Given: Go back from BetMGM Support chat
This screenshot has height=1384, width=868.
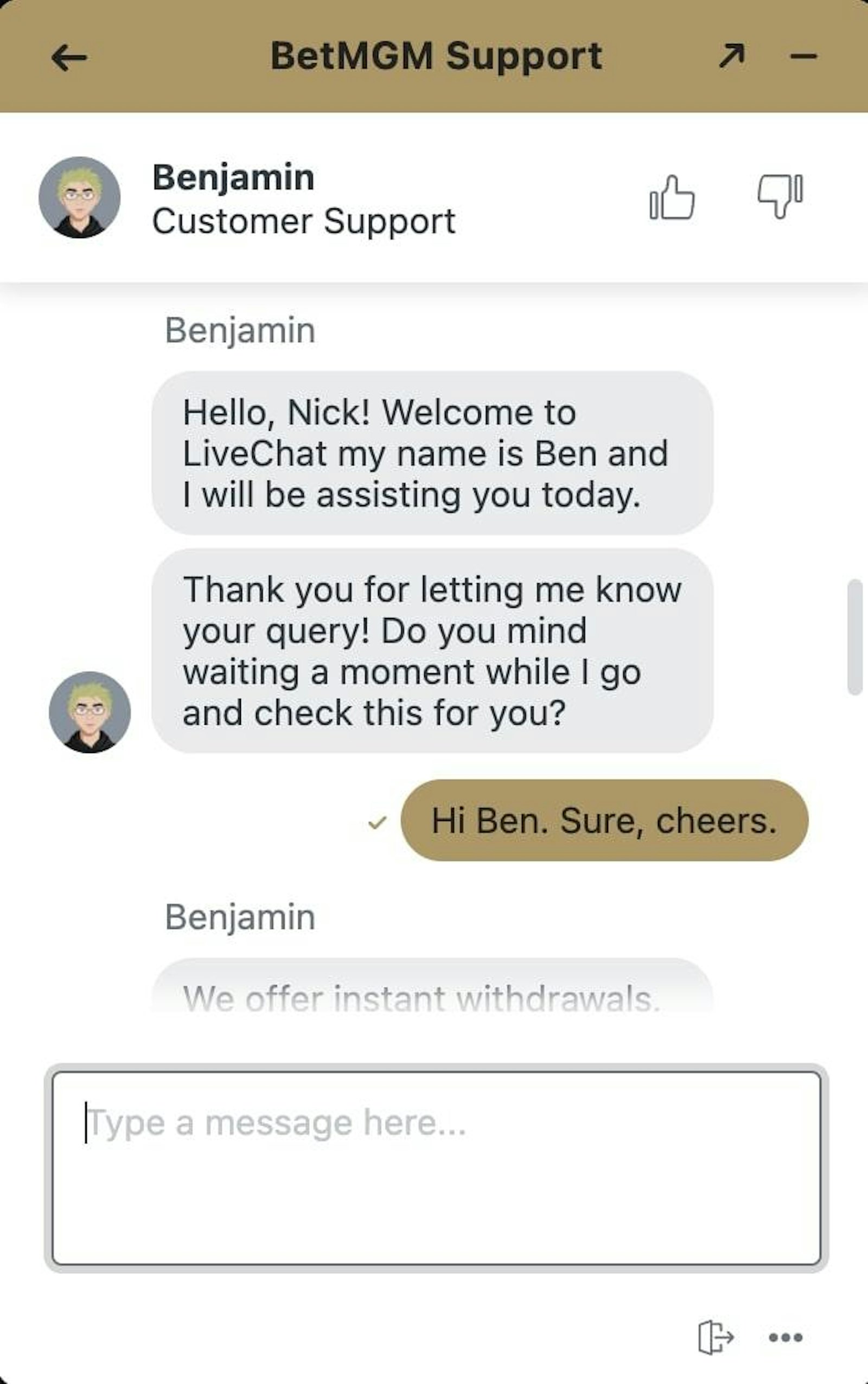Looking at the screenshot, I should point(69,58).
